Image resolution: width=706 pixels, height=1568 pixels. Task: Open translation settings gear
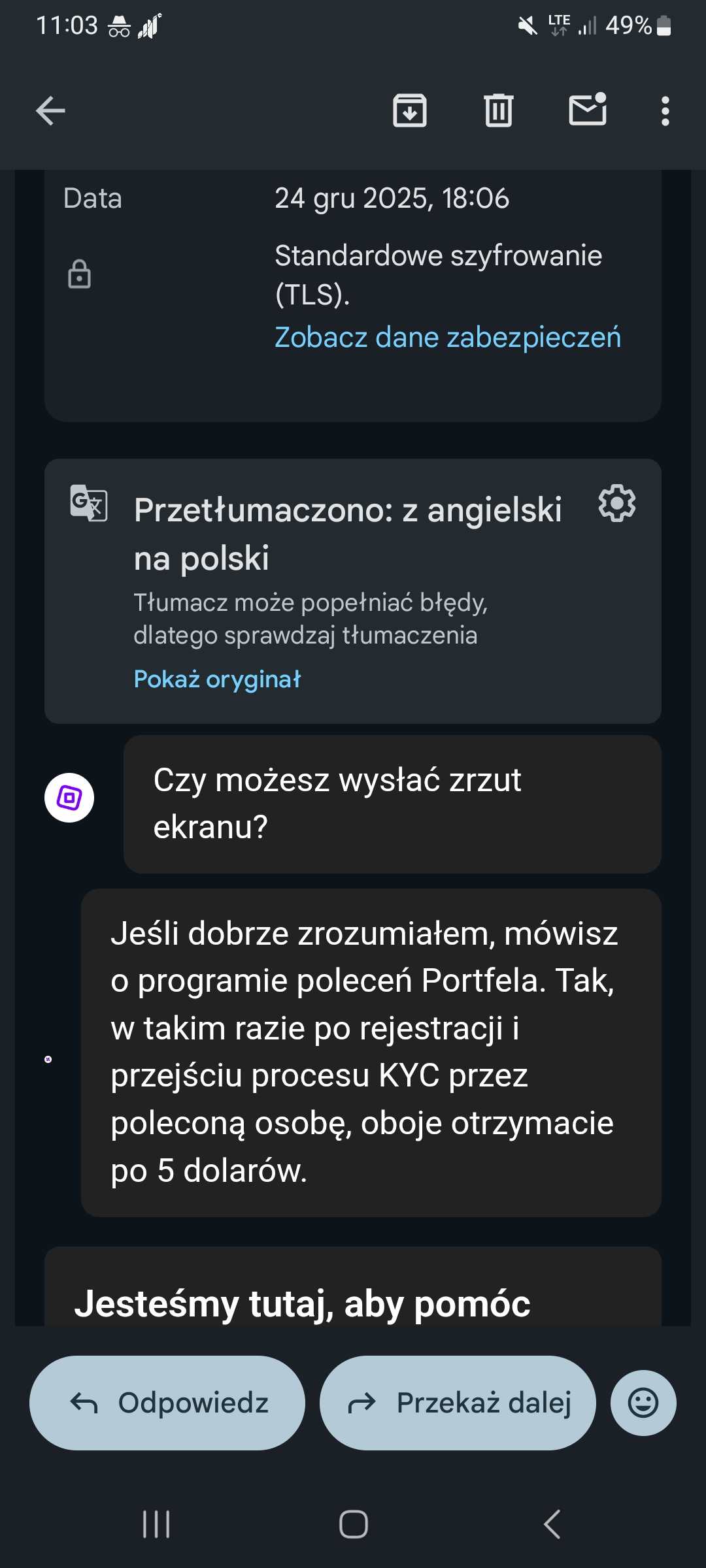pos(616,503)
